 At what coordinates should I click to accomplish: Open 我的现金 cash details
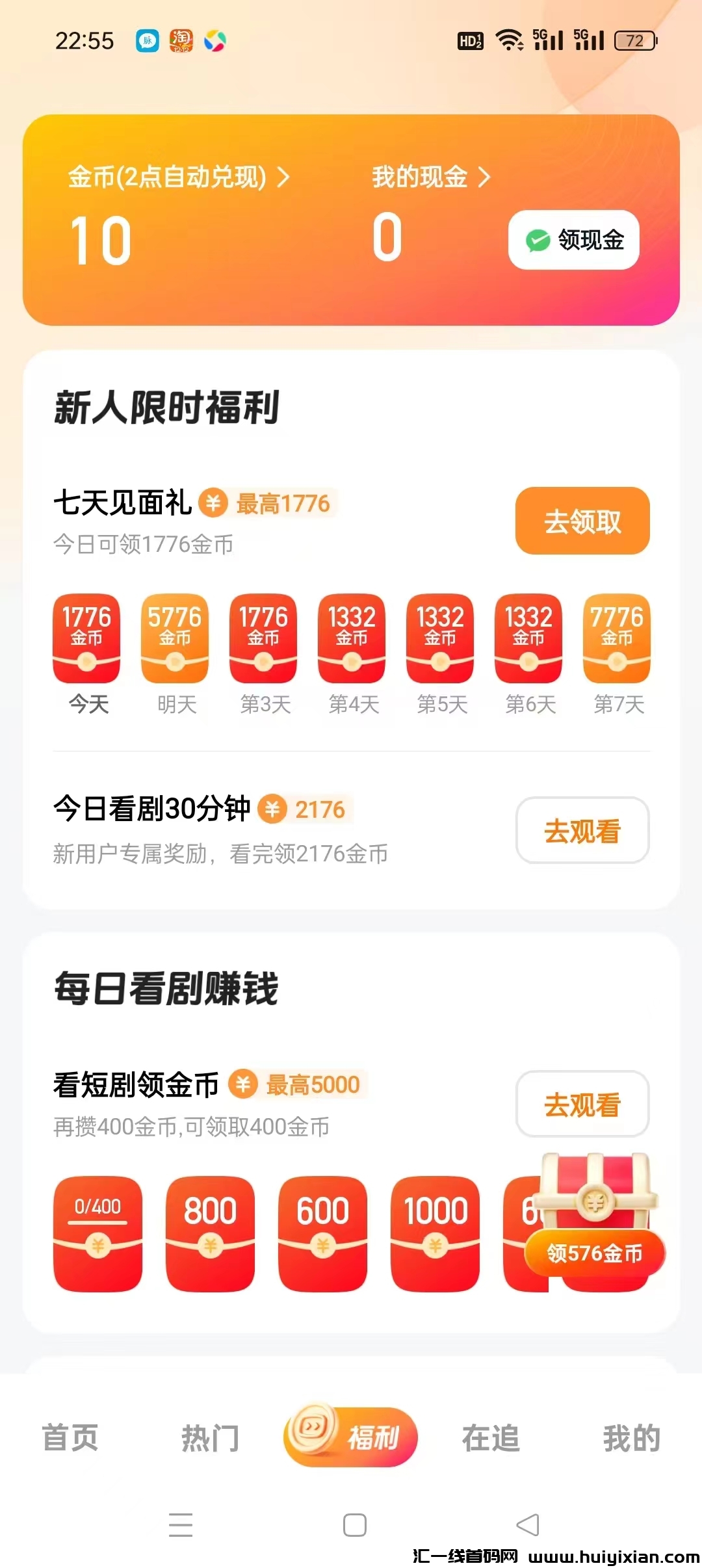430,177
